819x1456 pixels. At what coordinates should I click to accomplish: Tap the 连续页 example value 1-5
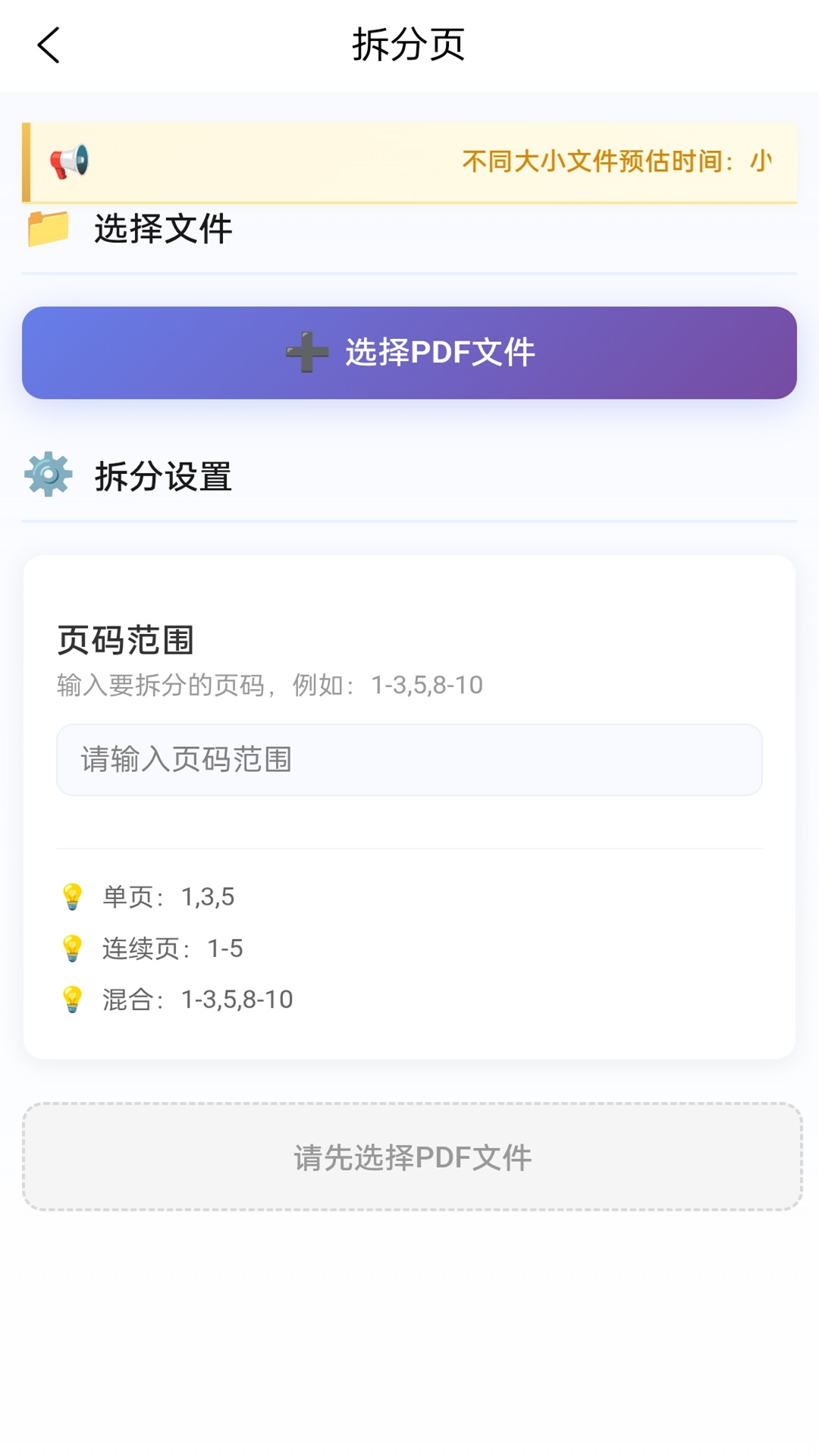[x=224, y=948]
